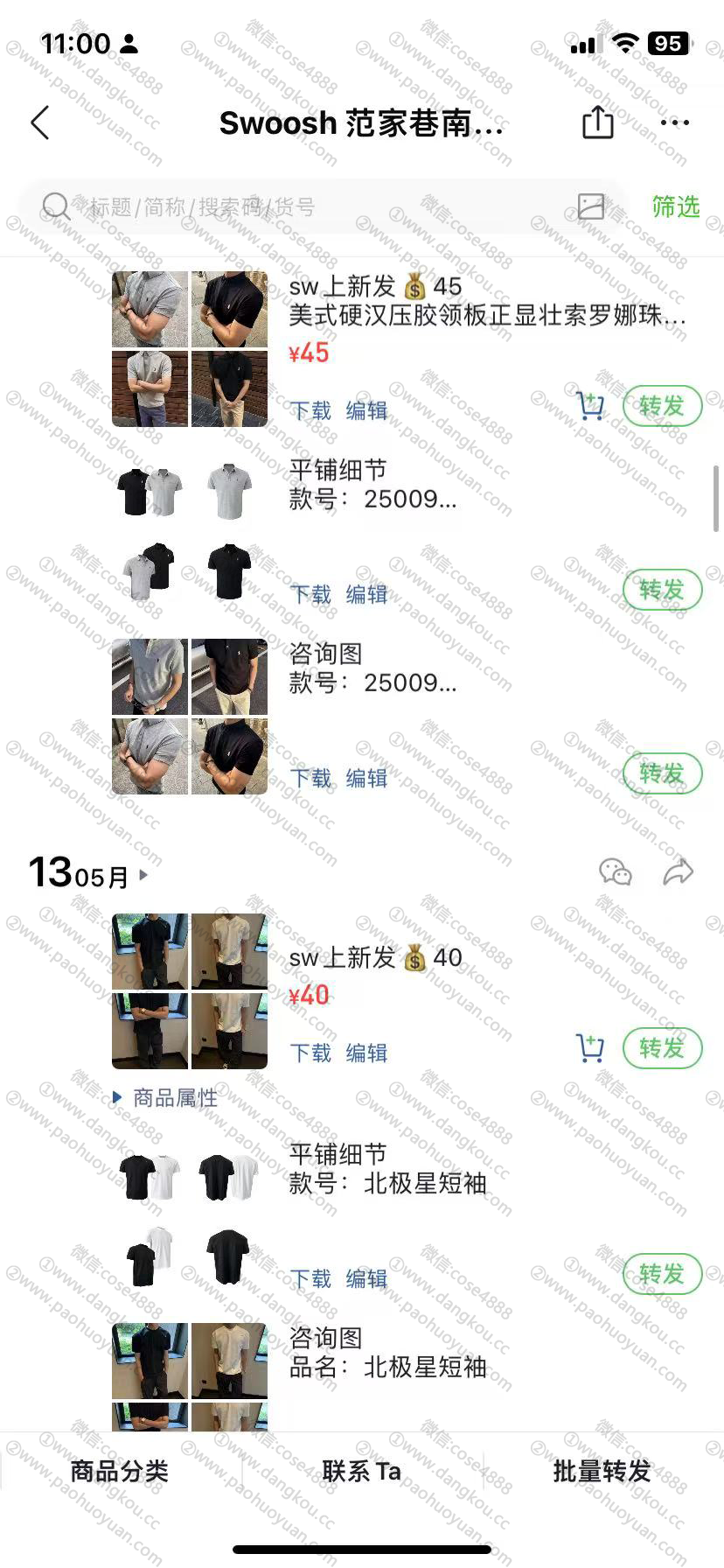Image resolution: width=724 pixels, height=1568 pixels.
Task: Open the three-dot overflow menu
Action: 675,122
